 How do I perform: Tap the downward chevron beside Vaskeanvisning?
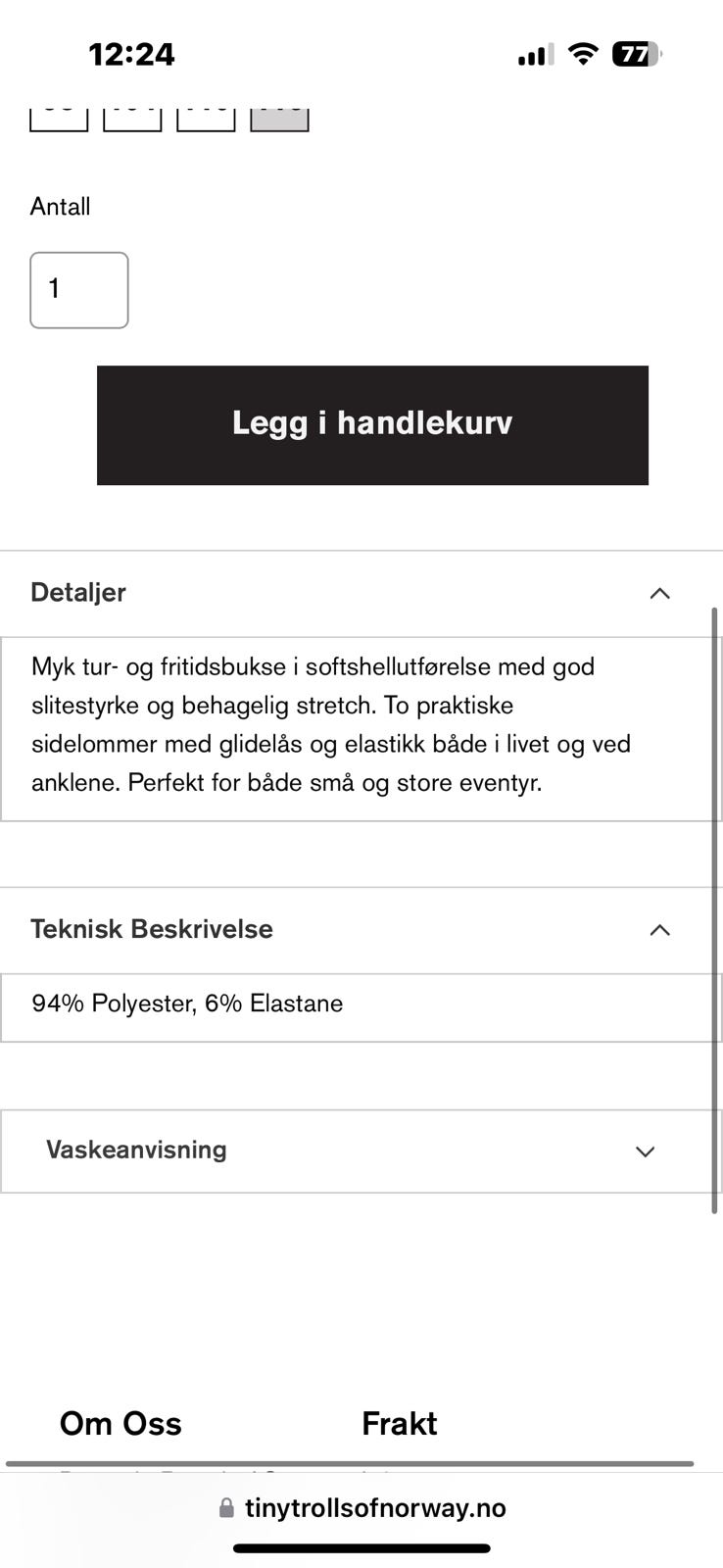tap(644, 1151)
